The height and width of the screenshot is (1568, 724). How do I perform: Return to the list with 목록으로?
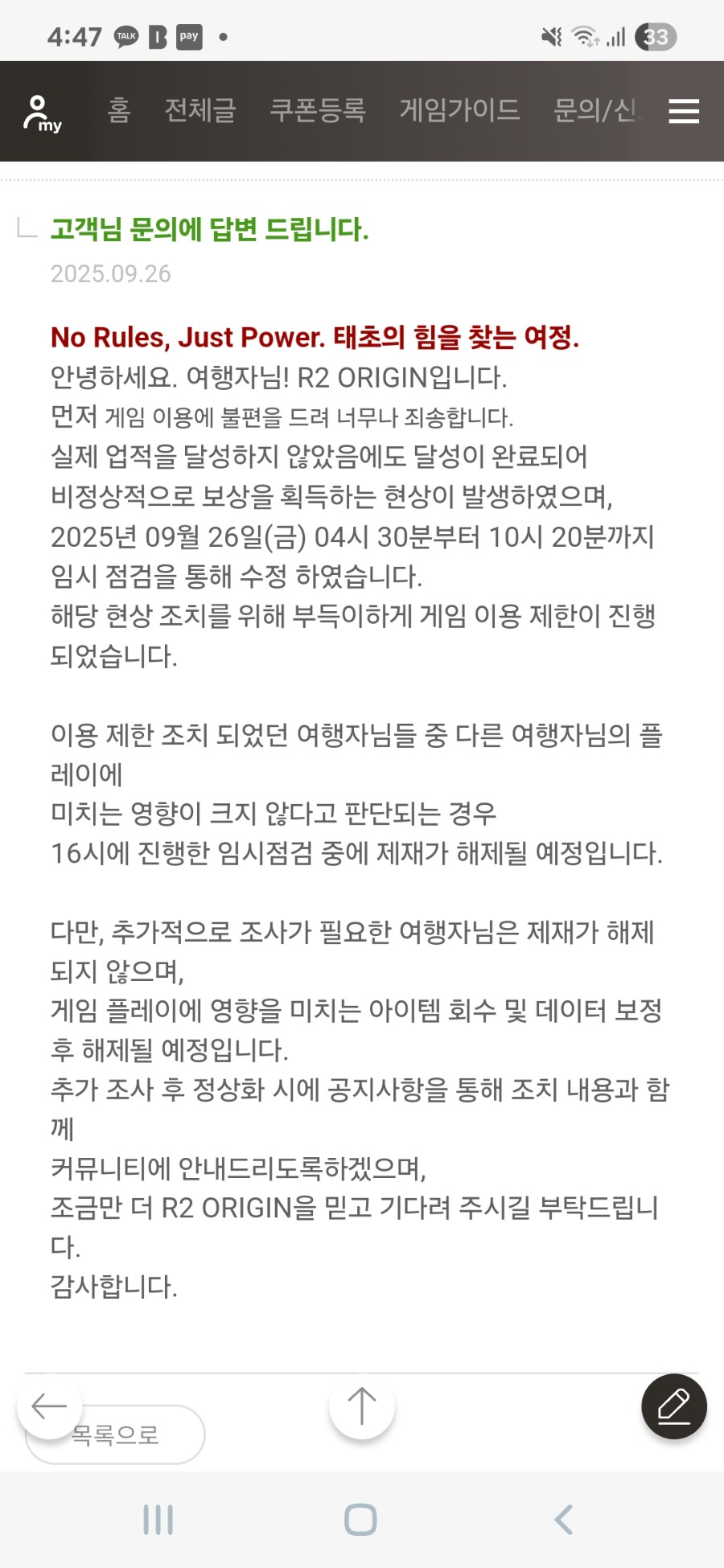[x=115, y=1435]
